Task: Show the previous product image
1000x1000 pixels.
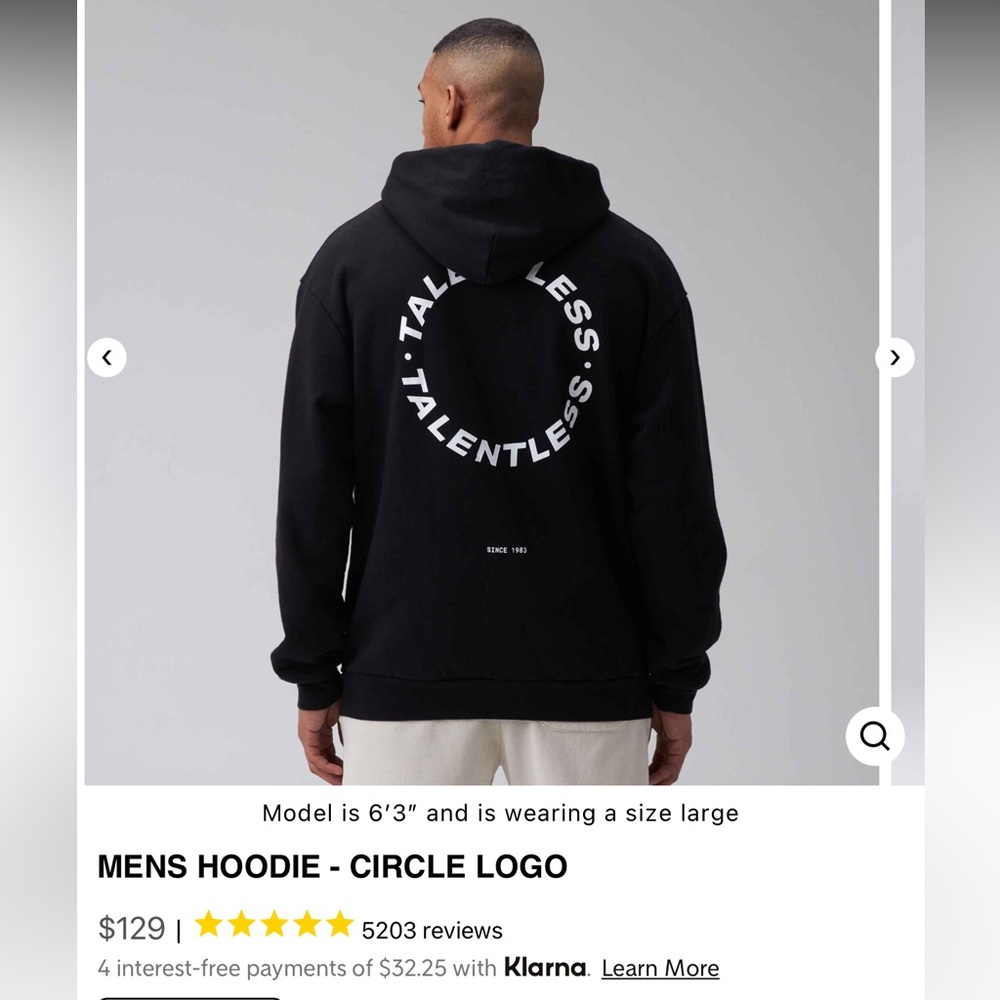Action: (107, 357)
